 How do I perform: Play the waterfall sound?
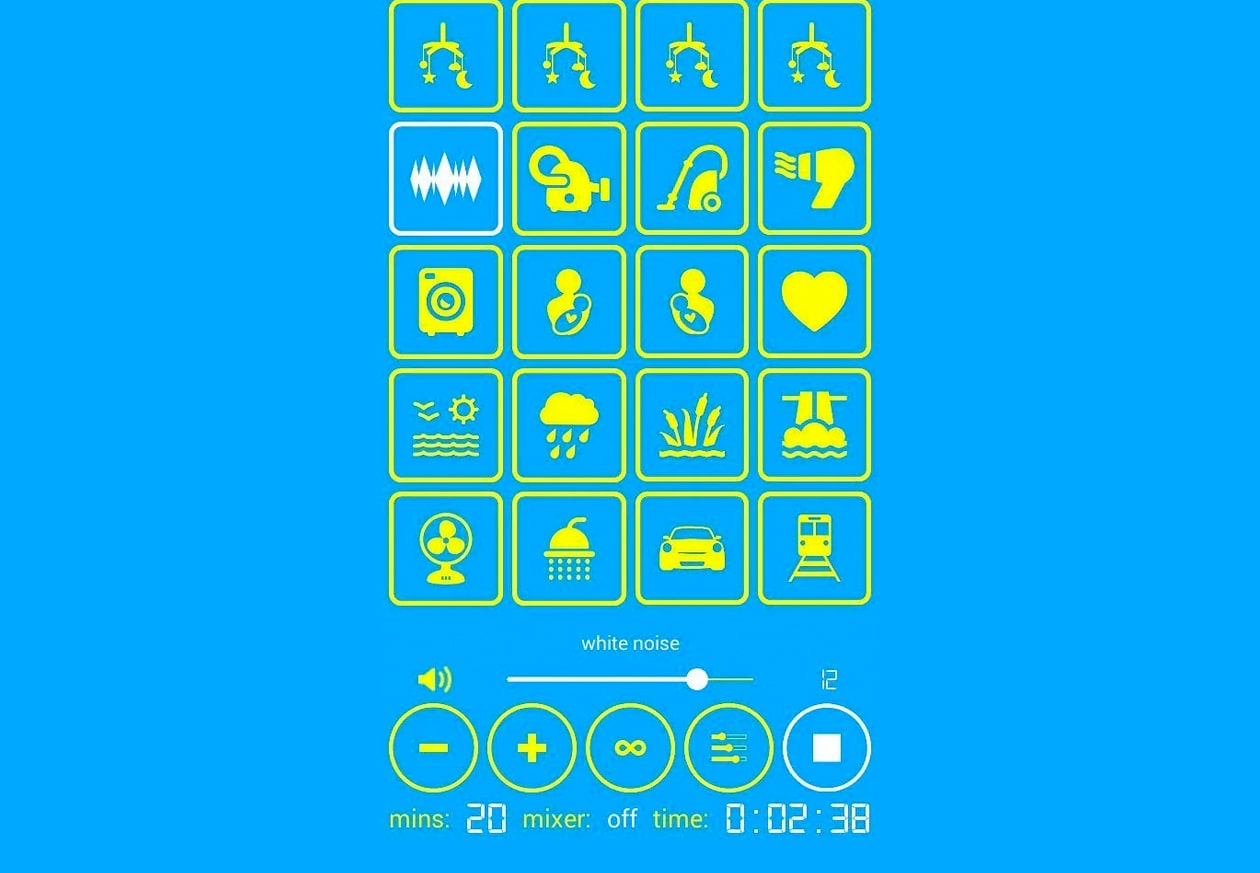click(x=814, y=425)
